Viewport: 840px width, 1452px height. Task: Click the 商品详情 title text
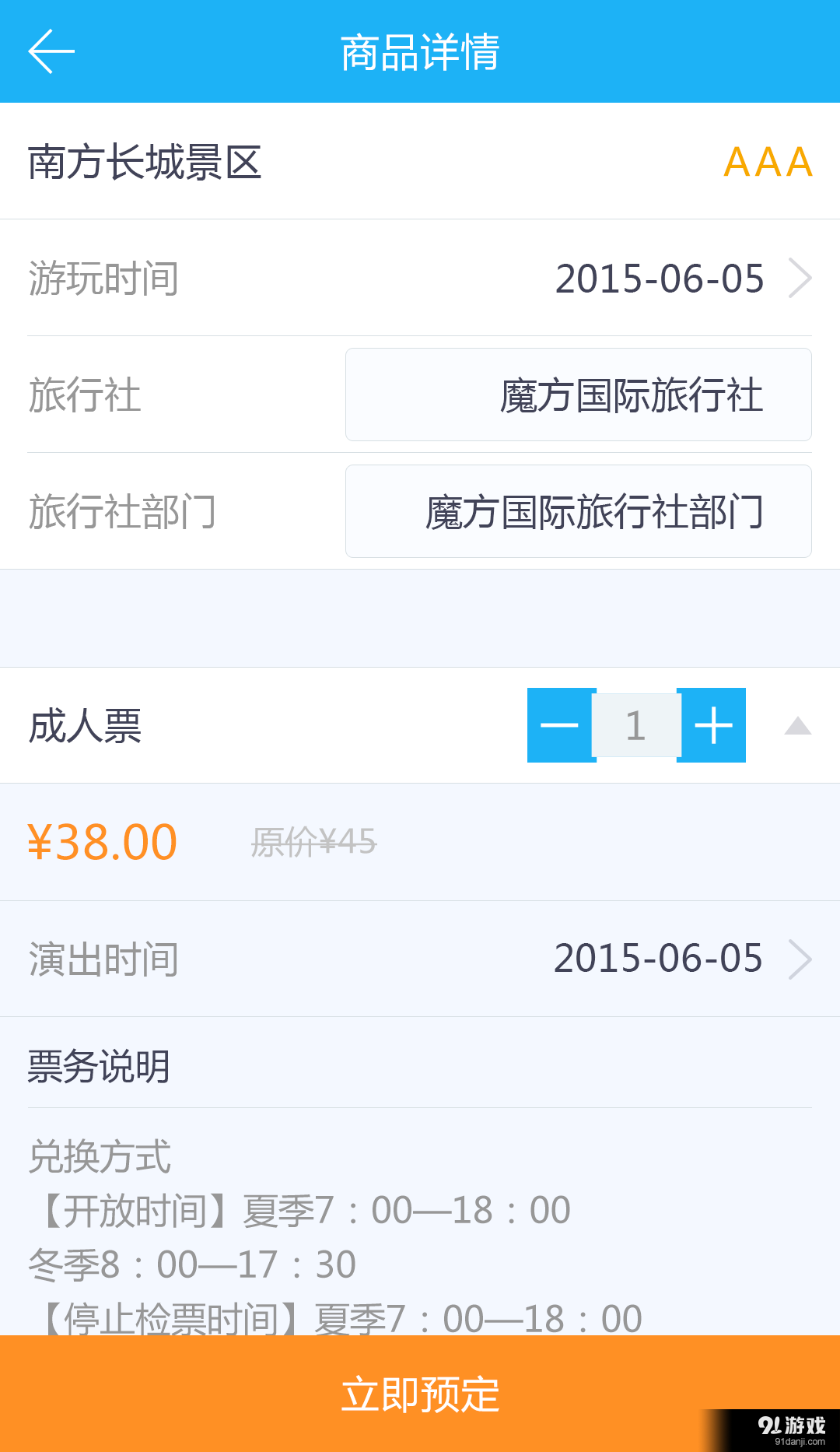click(419, 51)
